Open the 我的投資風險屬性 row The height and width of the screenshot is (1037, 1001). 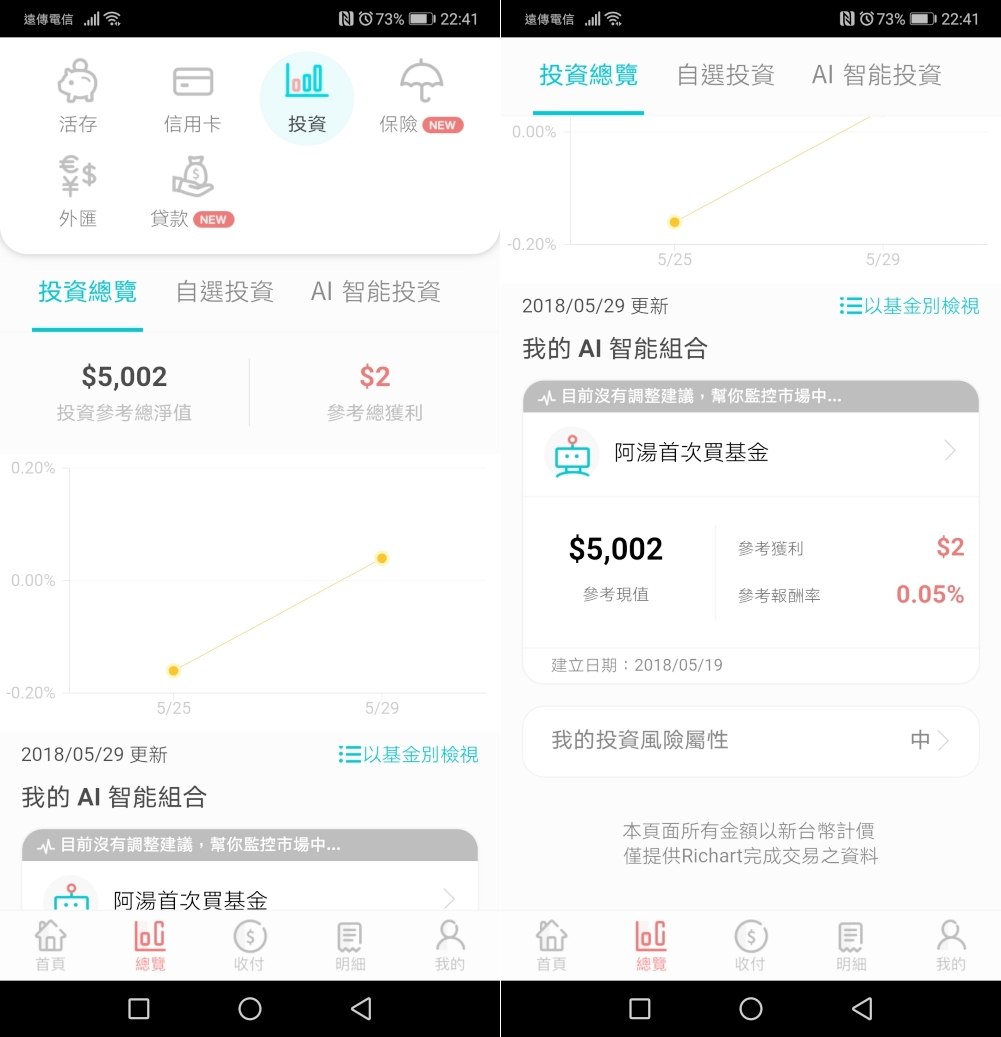pos(750,741)
